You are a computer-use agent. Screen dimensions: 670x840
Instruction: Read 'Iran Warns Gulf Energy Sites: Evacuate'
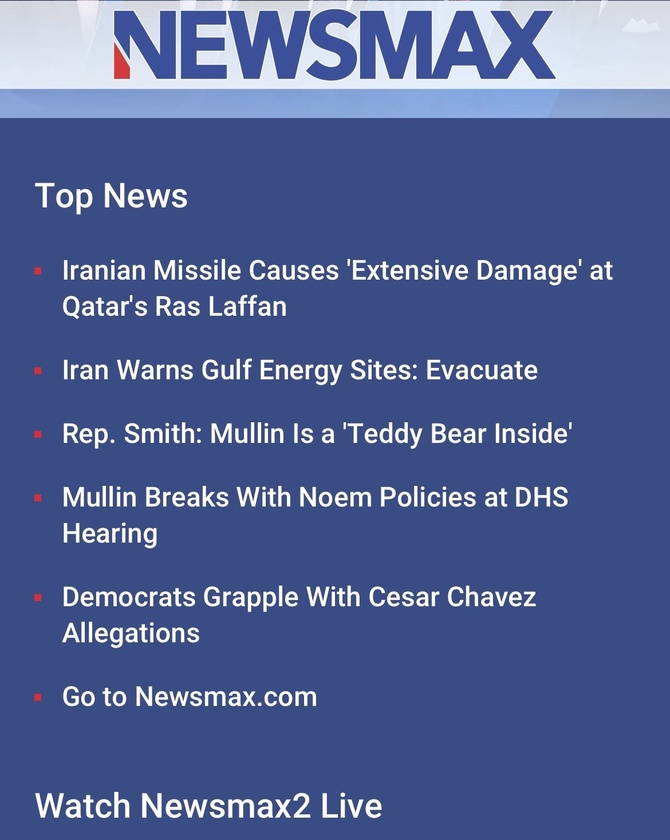(299, 370)
